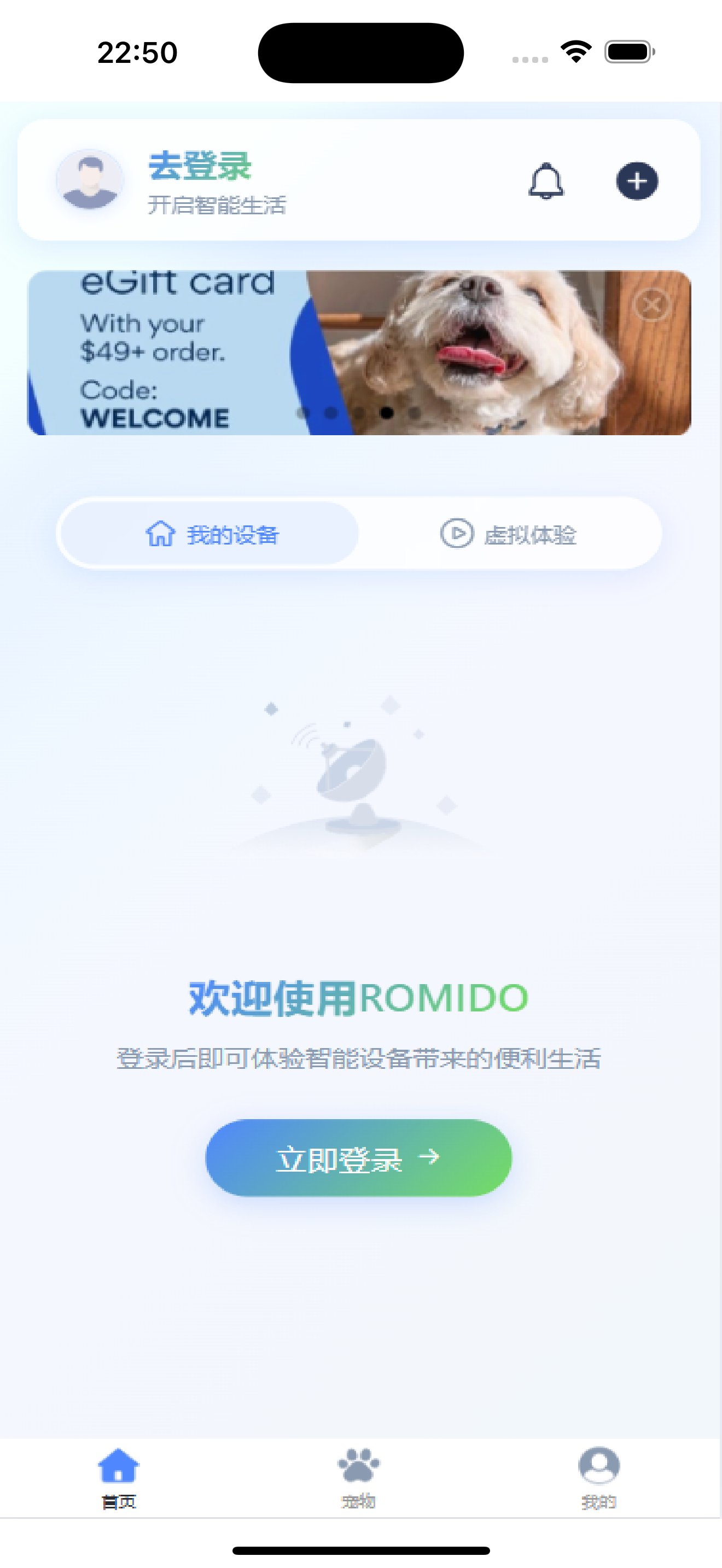The width and height of the screenshot is (722, 1568).
Task: Go to the 首页 home tab
Action: pos(119,1477)
